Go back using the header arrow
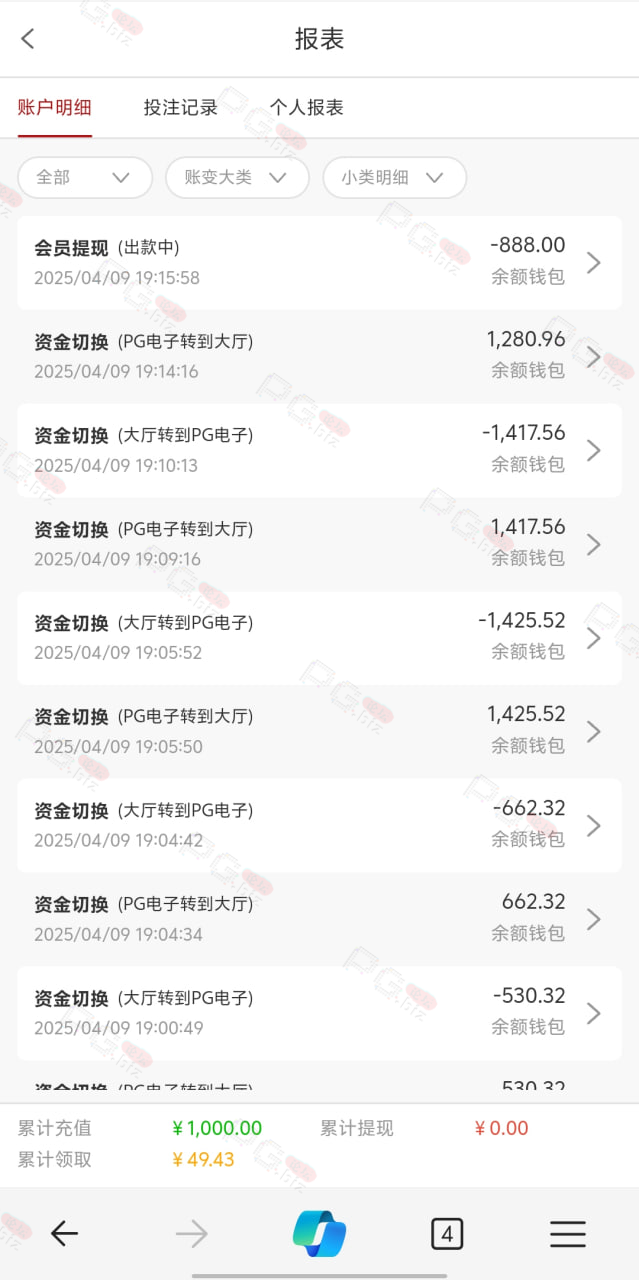This screenshot has height=1280, width=639. pos(28,39)
